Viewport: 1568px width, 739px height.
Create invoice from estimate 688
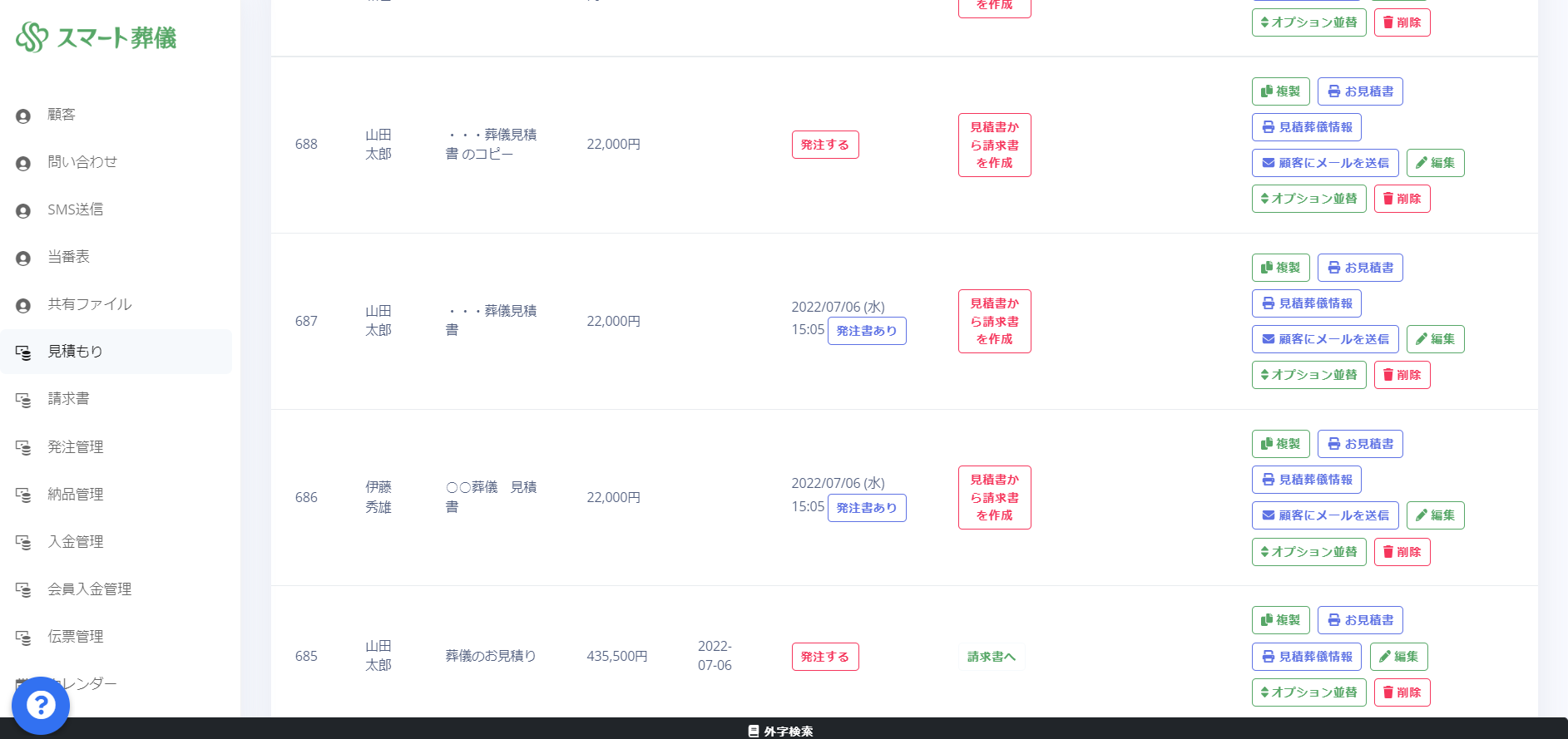[x=994, y=145]
